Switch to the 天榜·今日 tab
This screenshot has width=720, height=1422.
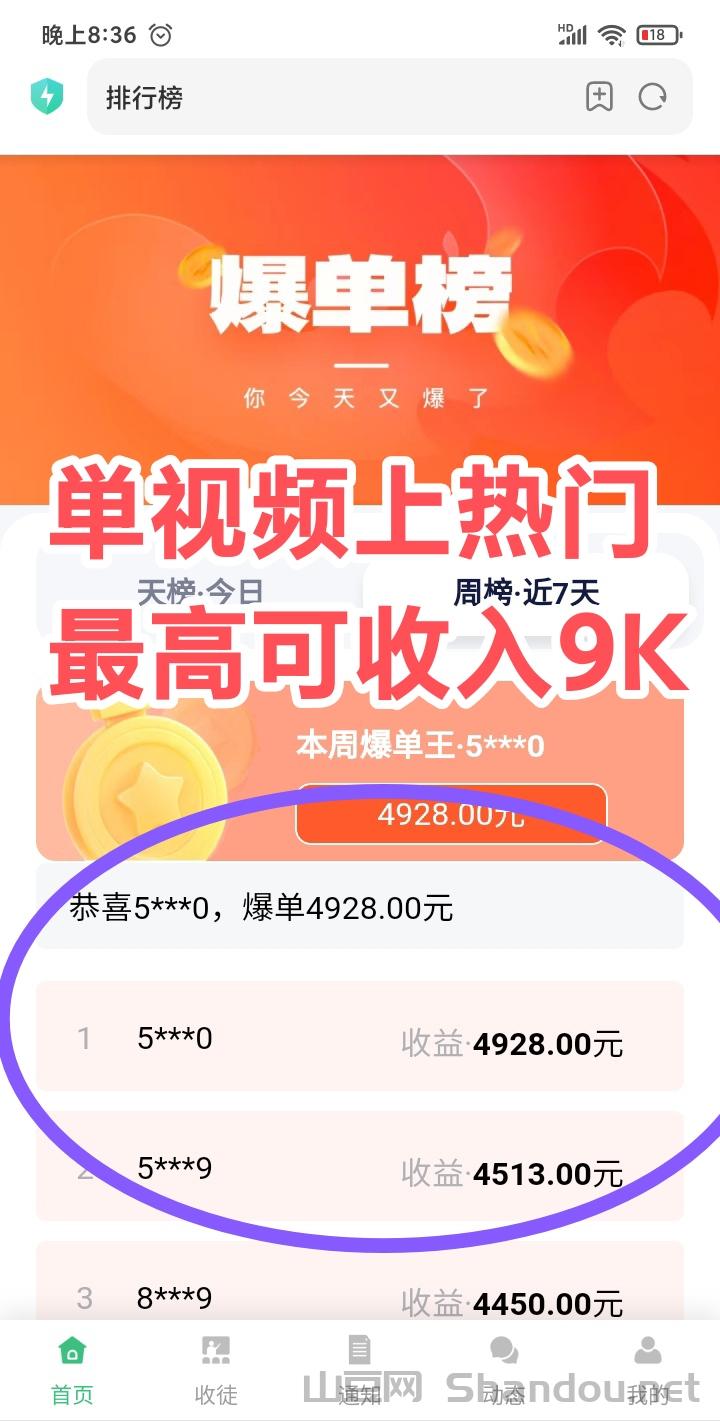200,592
